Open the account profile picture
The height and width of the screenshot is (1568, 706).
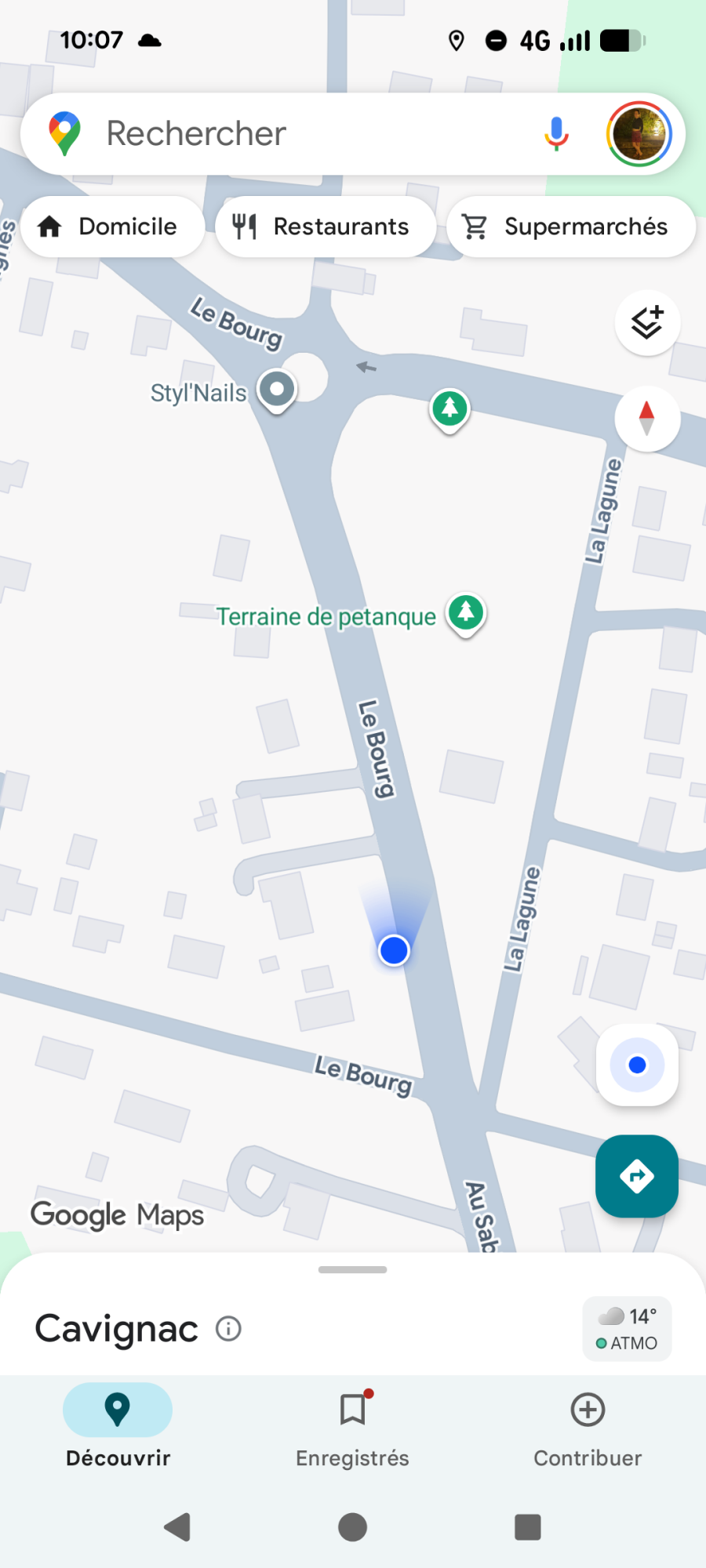639,133
